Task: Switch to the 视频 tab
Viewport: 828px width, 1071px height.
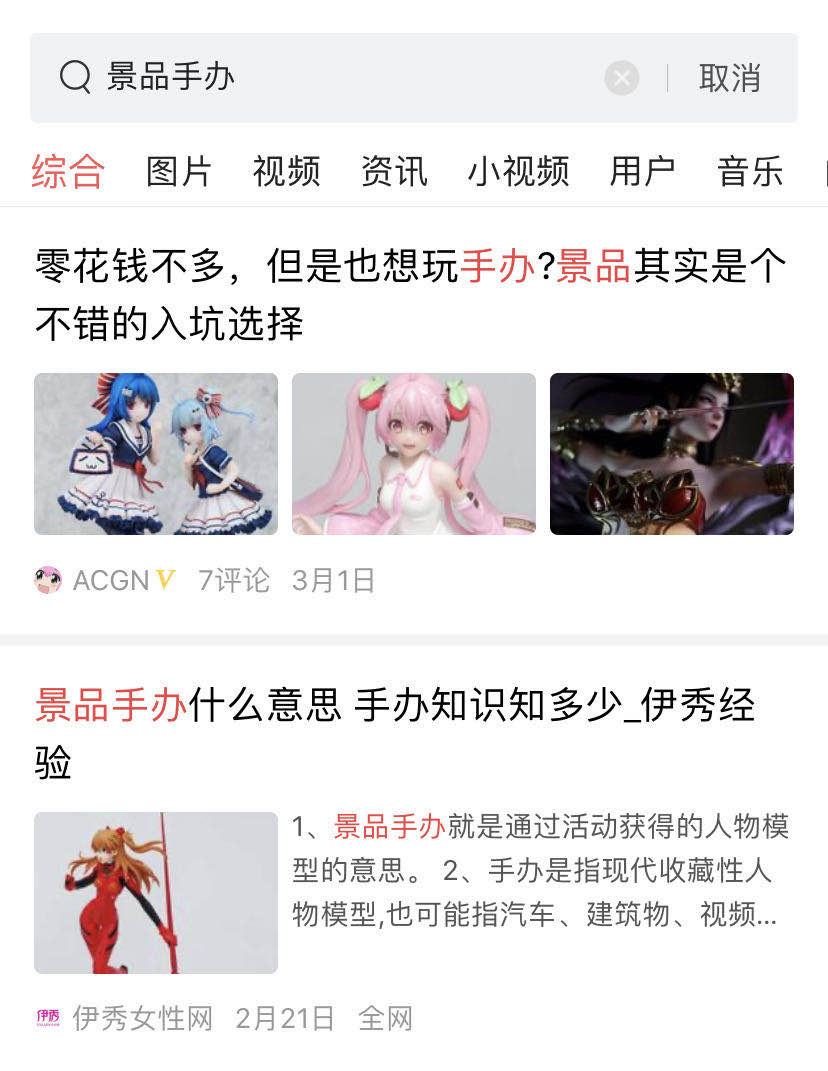Action: [287, 171]
